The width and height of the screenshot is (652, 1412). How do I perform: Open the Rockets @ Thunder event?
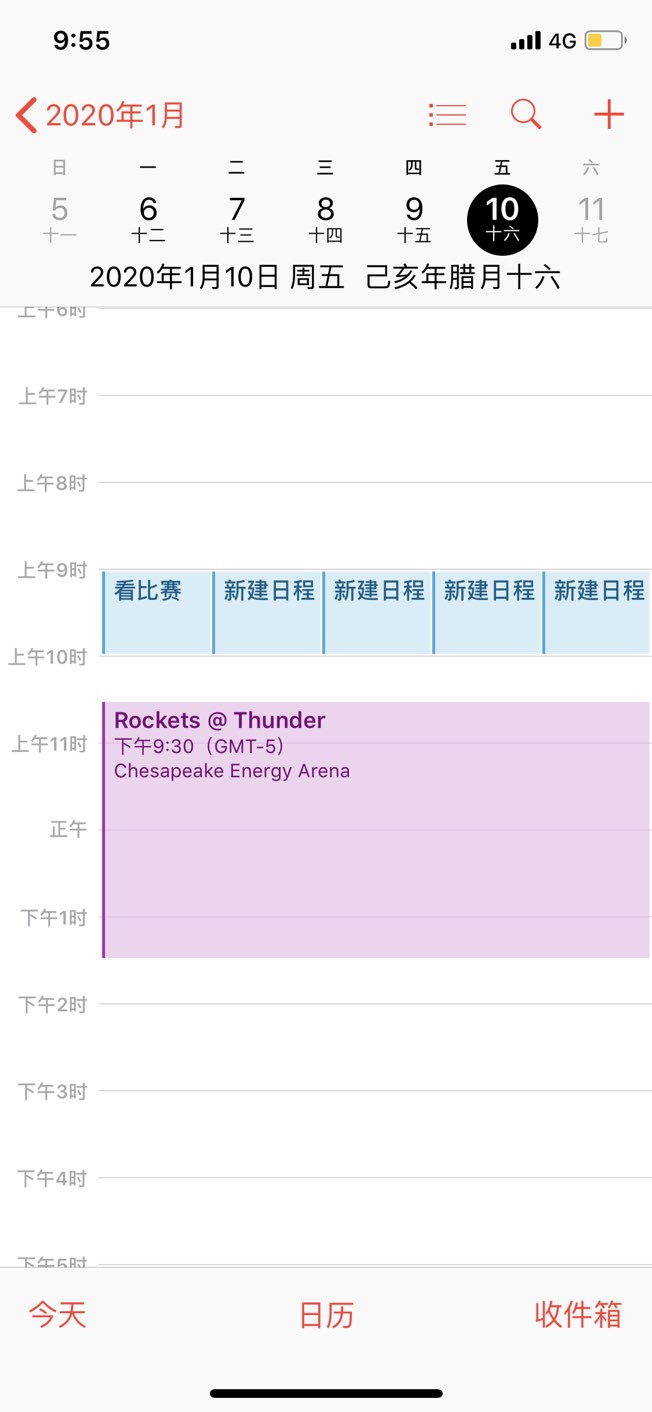[376, 830]
